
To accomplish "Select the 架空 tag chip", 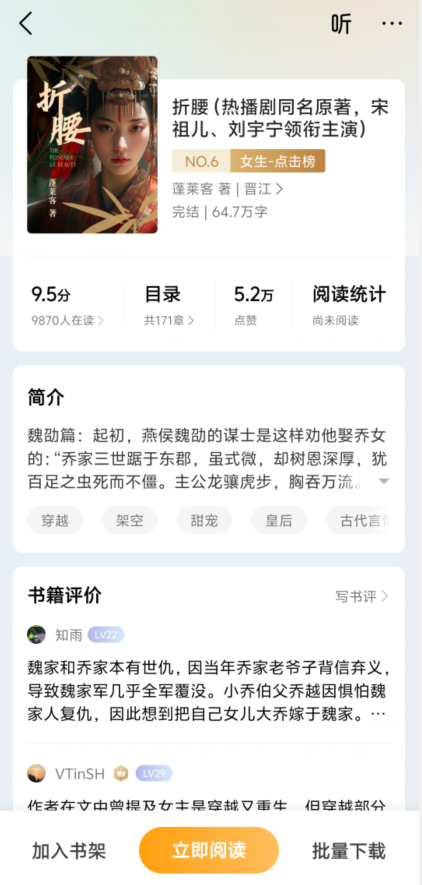I will click(130, 520).
